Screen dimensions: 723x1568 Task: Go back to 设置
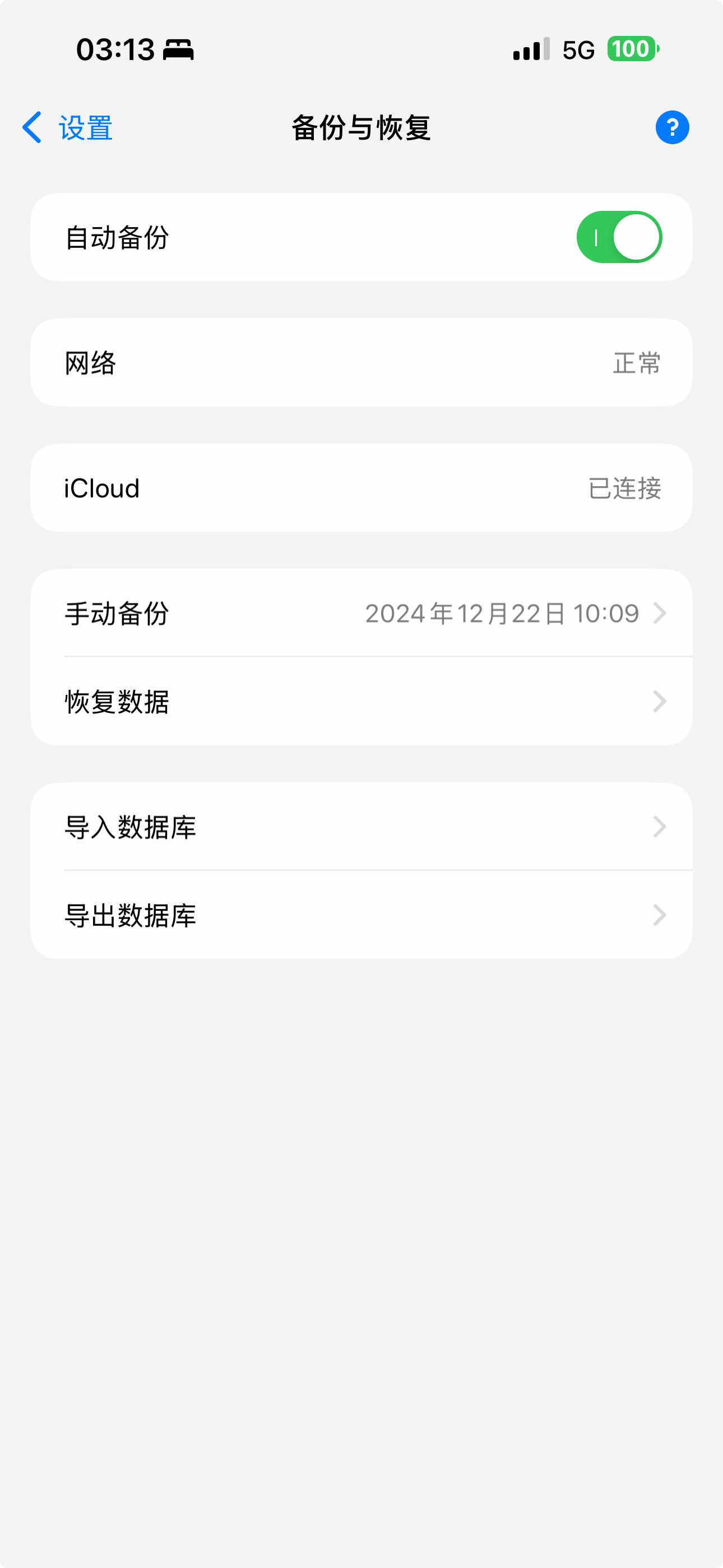tap(68, 128)
